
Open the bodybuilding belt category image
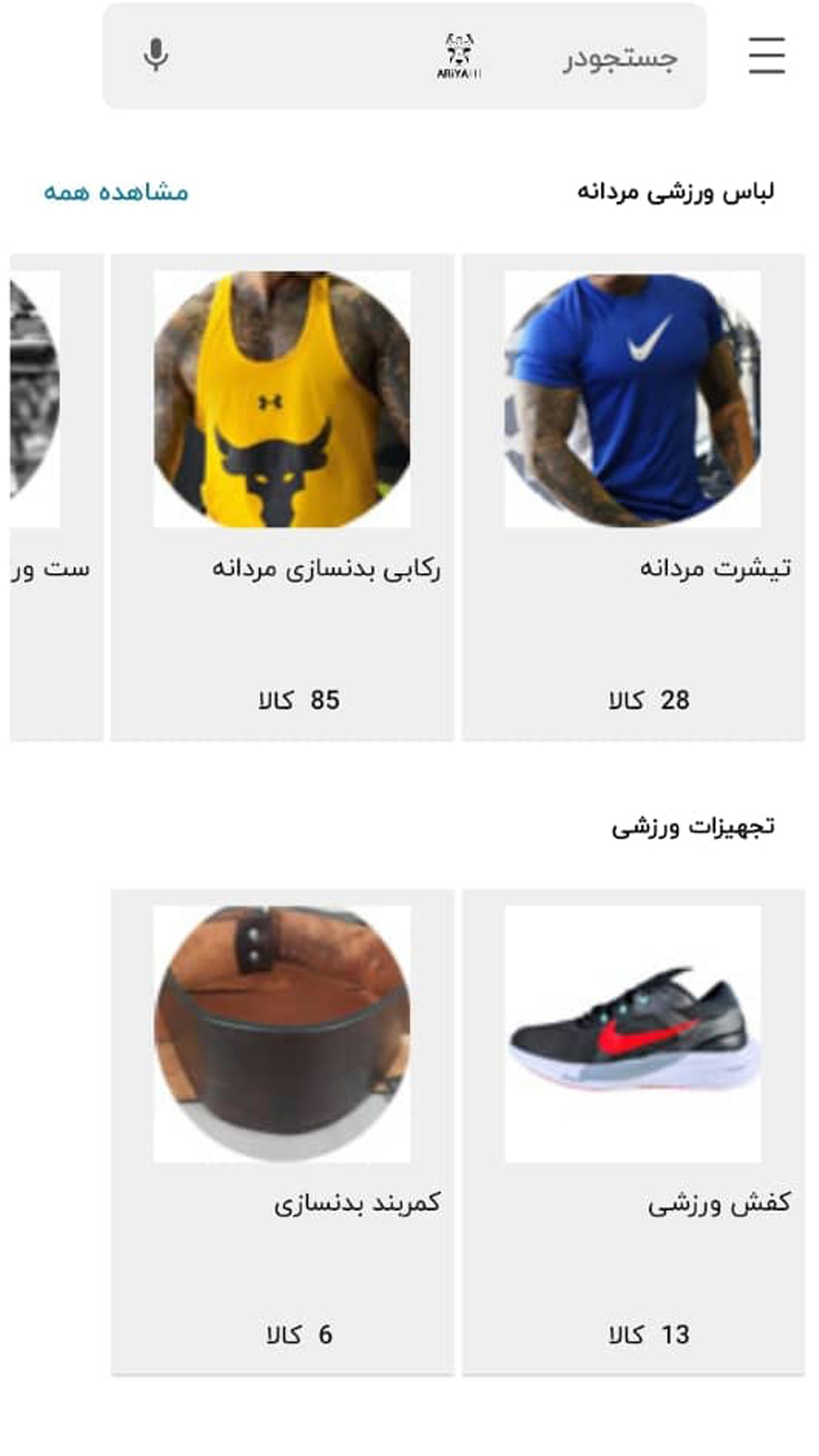283,1033
